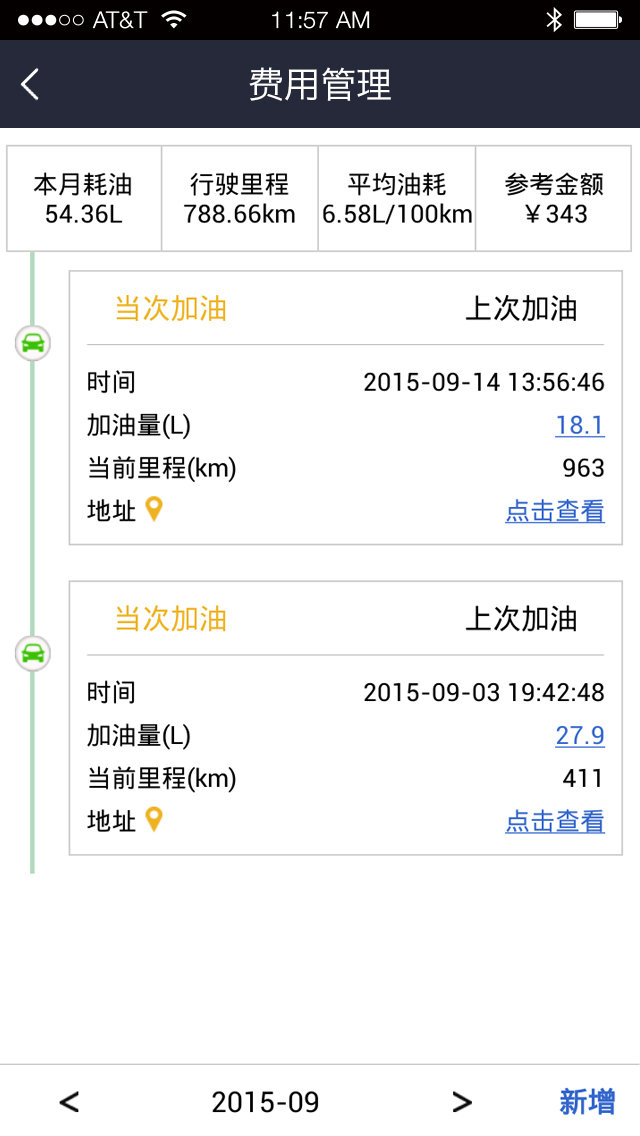Switch to 上次加油 in the 2015-09-14 card
This screenshot has width=640, height=1136.
(x=521, y=309)
